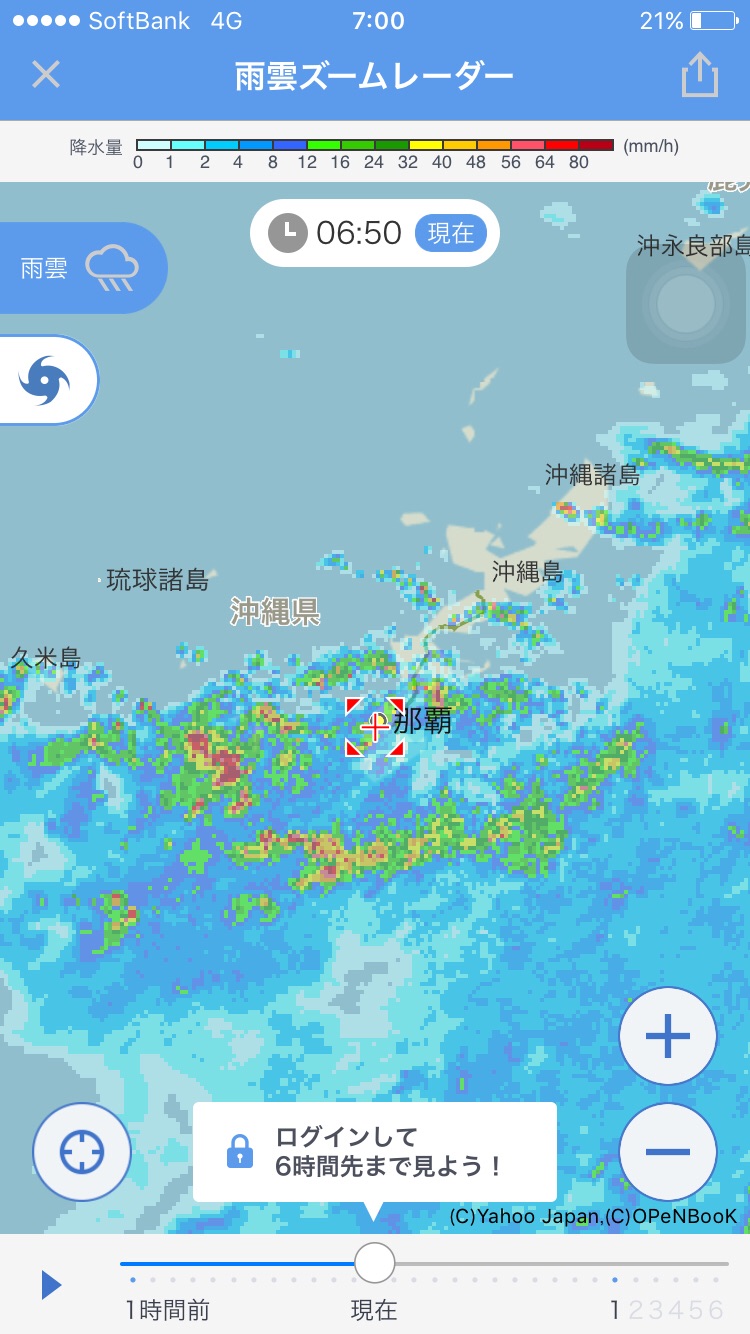Tap the AssistiveTouch floating button
Screen dimensions: 750x1334
(x=686, y=303)
